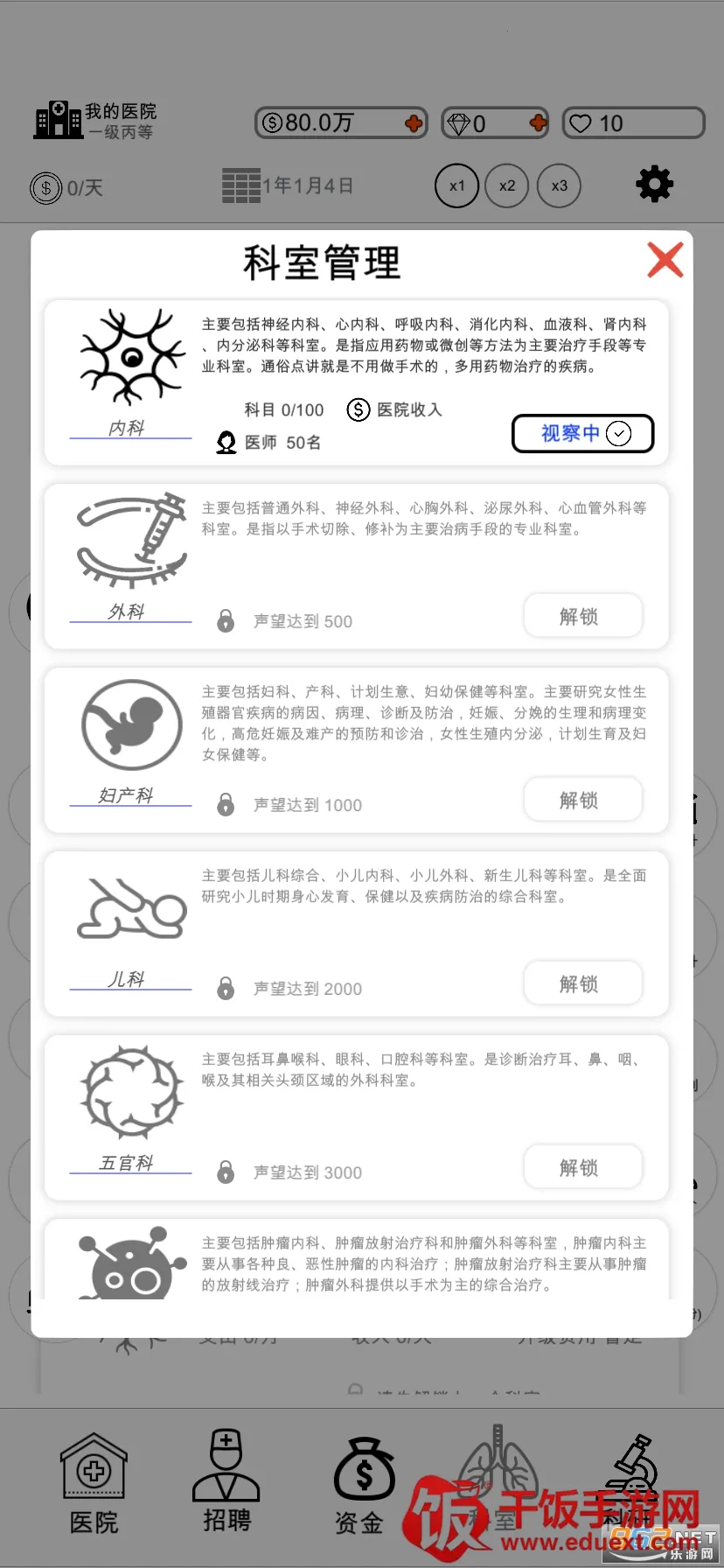The image size is (724, 1568).
Task: Unlock the 外科 department
Action: (x=582, y=616)
